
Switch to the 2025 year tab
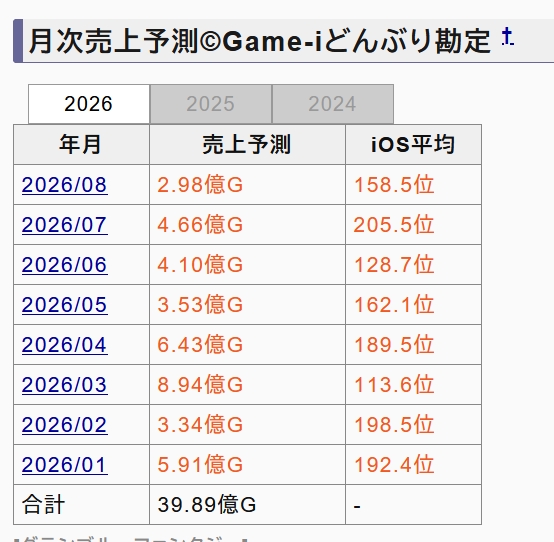tap(211, 104)
